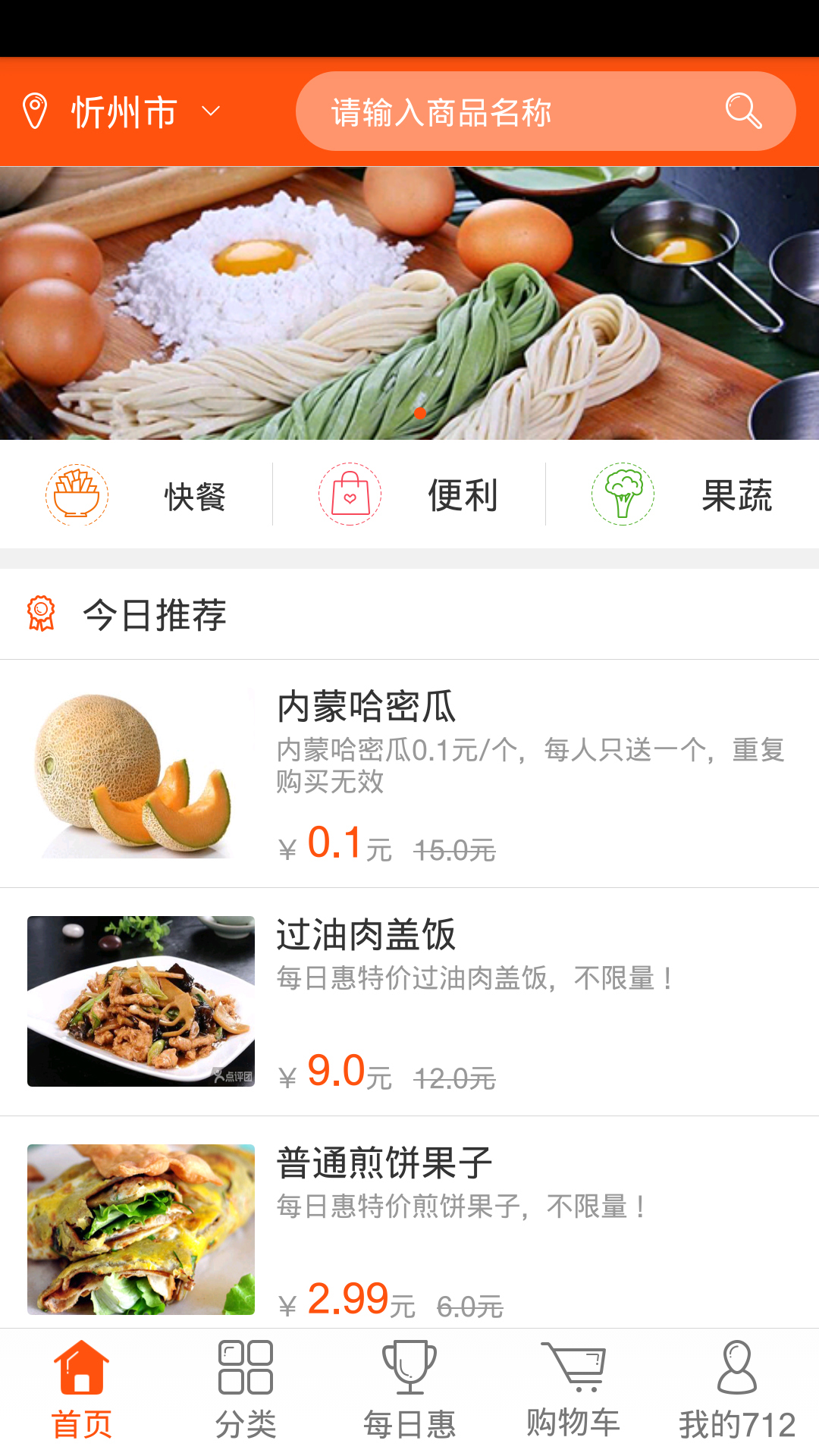
Task: Open the noodle promotional banner
Action: tap(409, 303)
